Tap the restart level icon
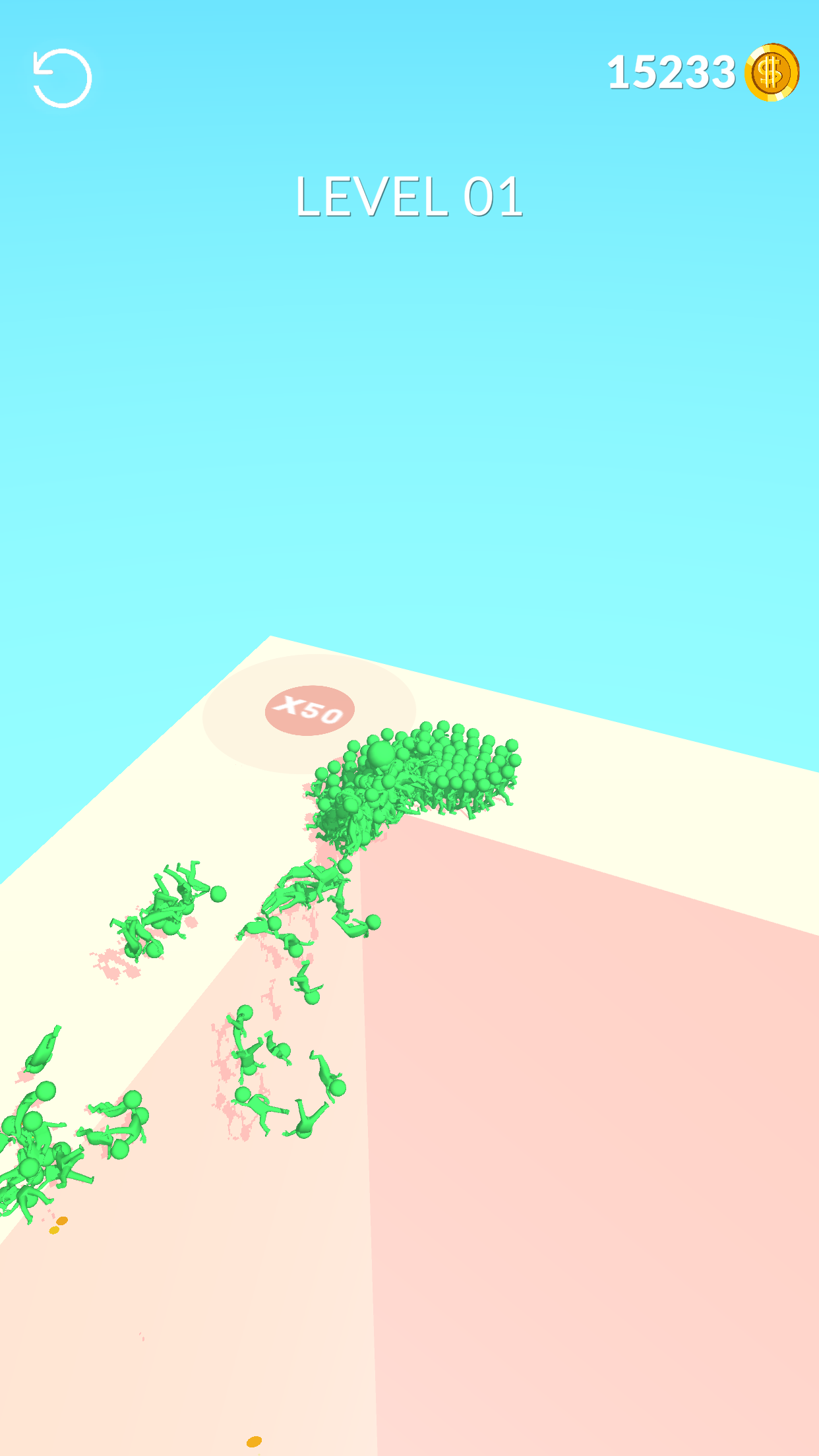Viewport: 819px width, 1456px height. 62,78
